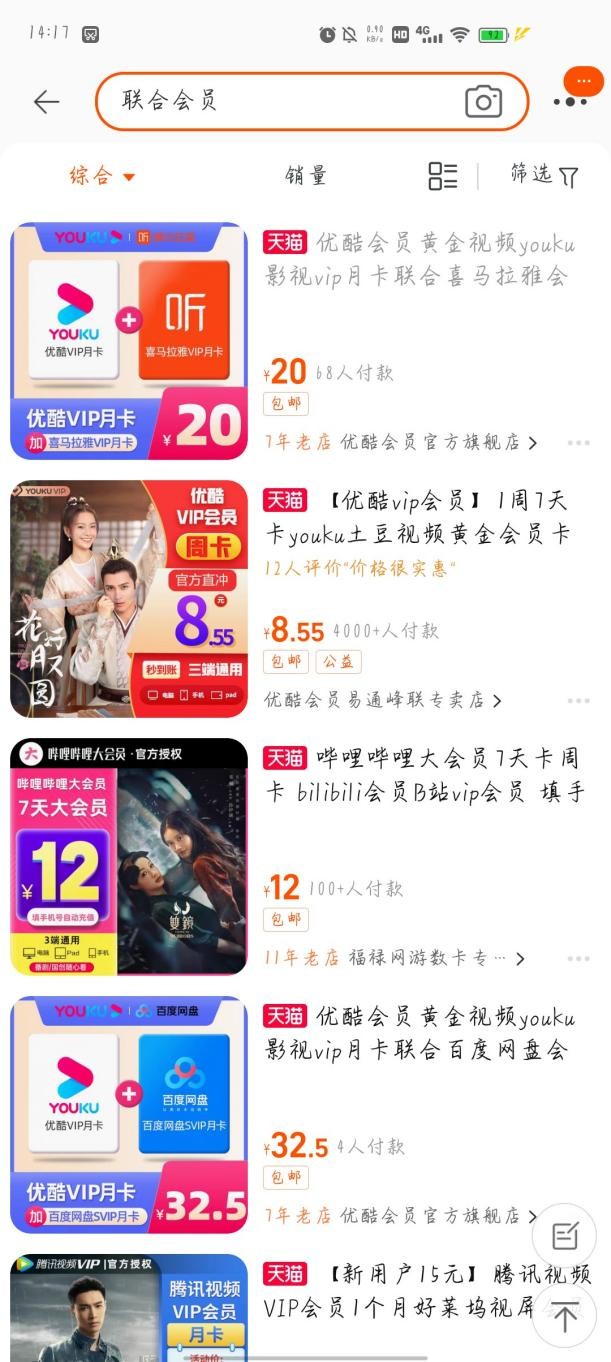Image resolution: width=611 pixels, height=1362 pixels.
Task: Visit the 优酷会员易通峰联专卖店 store
Action: click(382, 700)
